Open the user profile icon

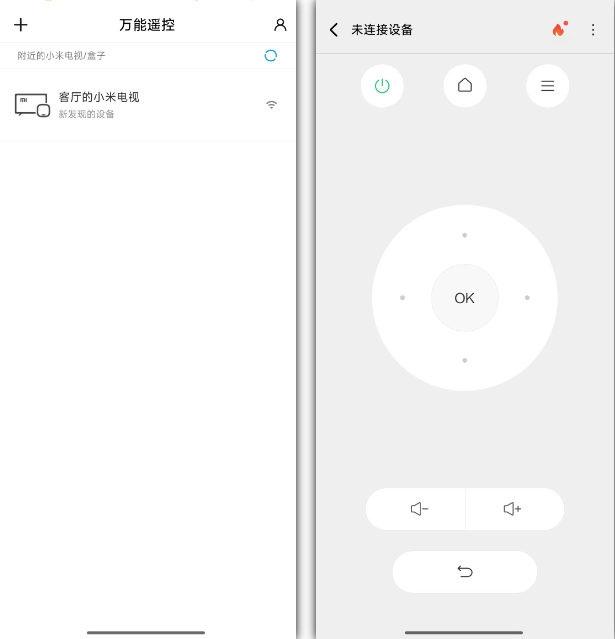280,25
